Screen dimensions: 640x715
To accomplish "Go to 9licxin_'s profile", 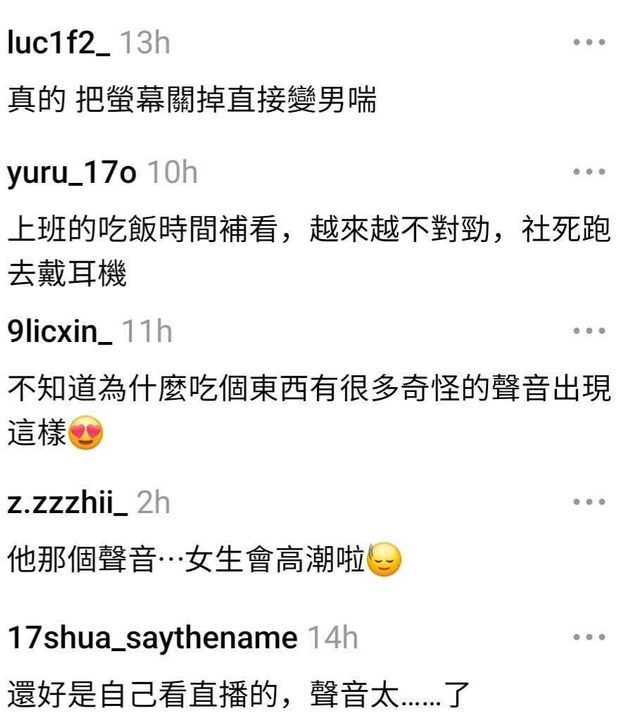I will pos(60,331).
